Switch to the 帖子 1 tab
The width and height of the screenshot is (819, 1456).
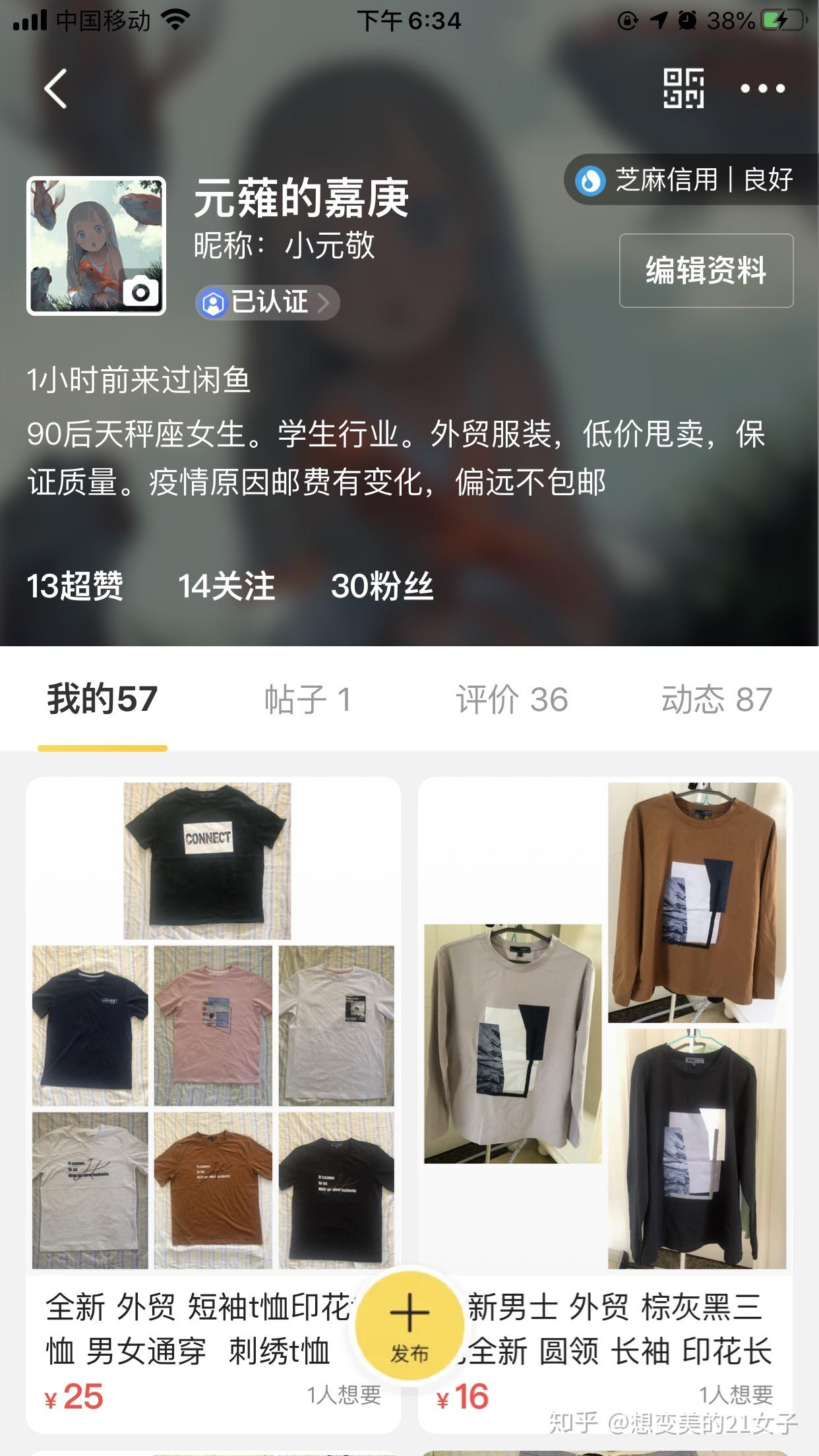[307, 700]
